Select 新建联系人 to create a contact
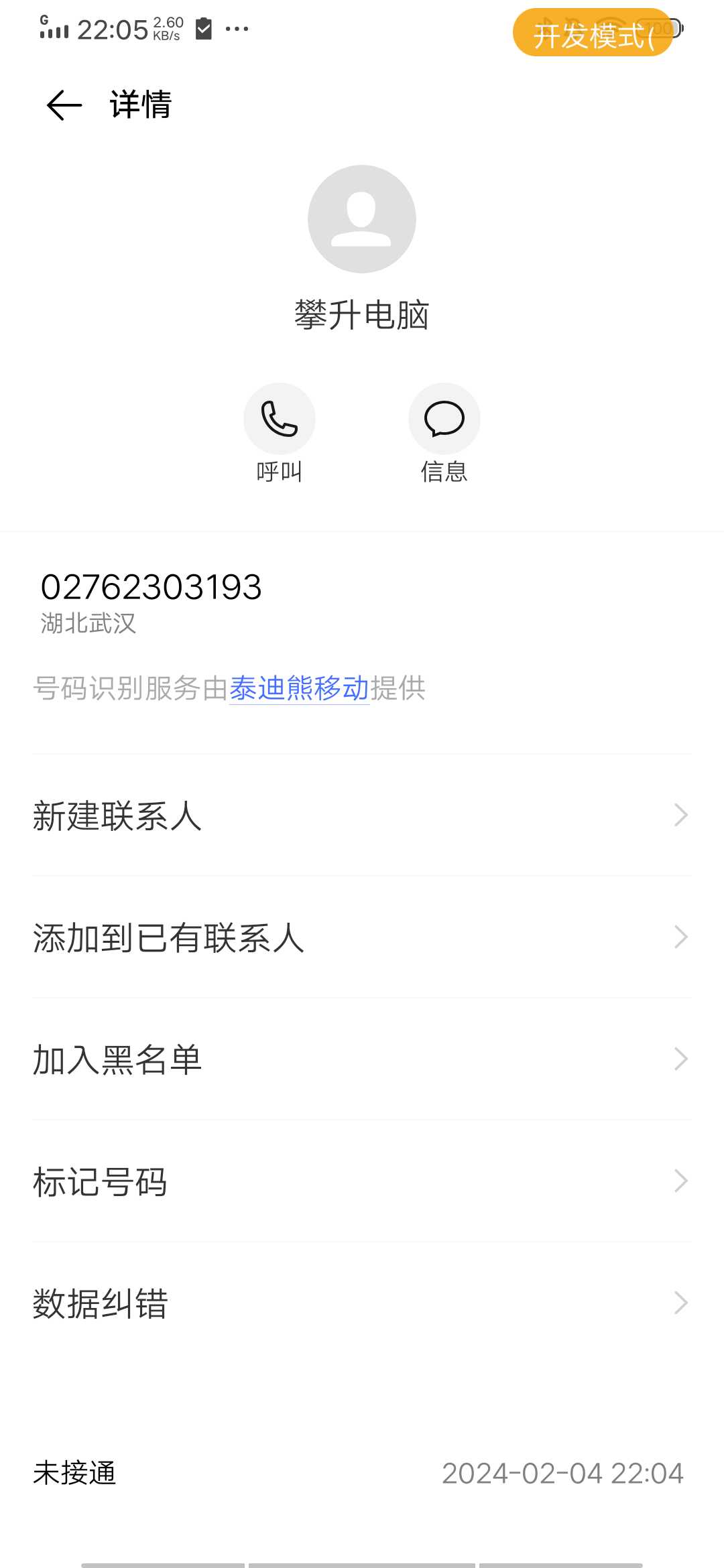The image size is (724, 1568). pyautogui.click(x=362, y=815)
